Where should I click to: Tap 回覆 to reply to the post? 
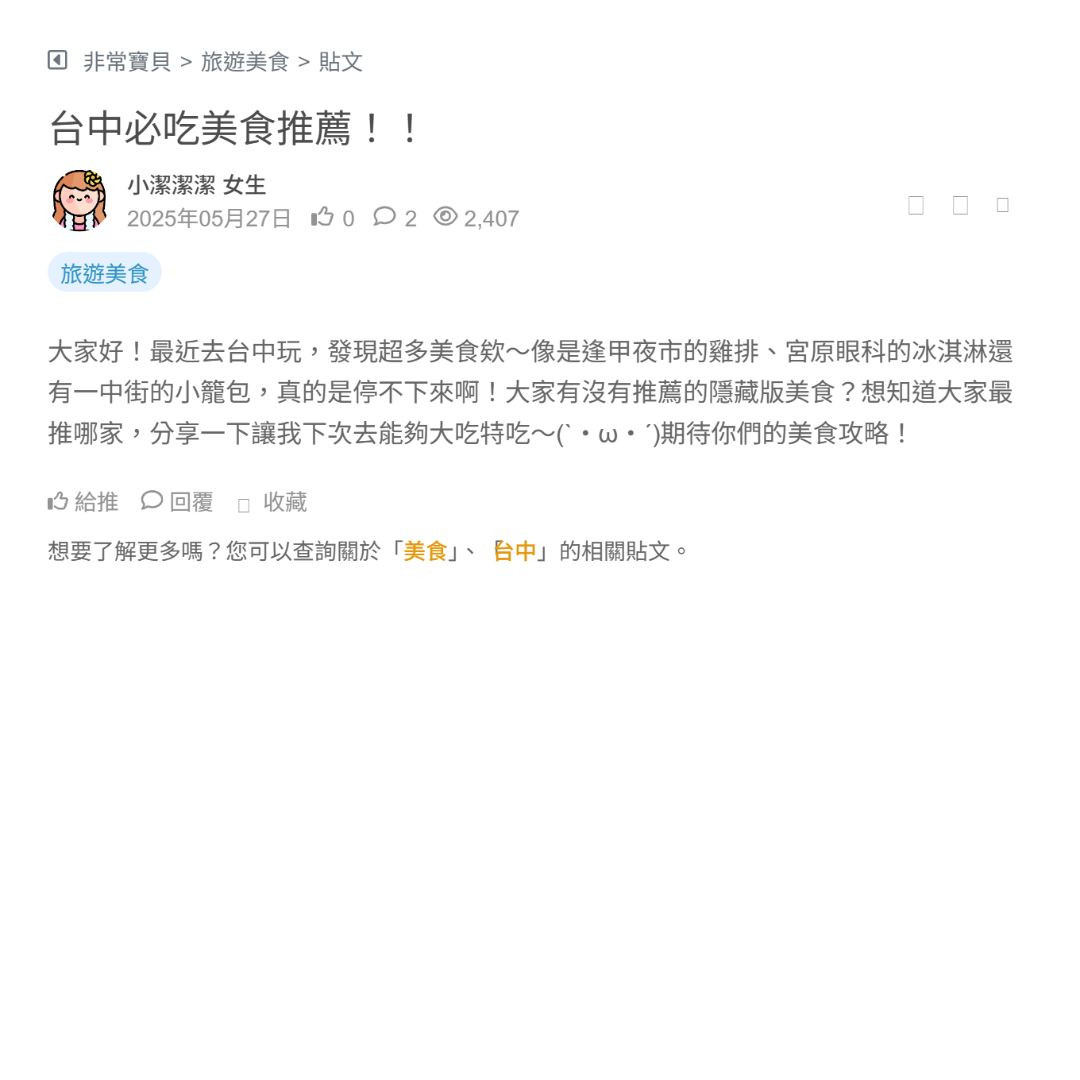point(178,502)
